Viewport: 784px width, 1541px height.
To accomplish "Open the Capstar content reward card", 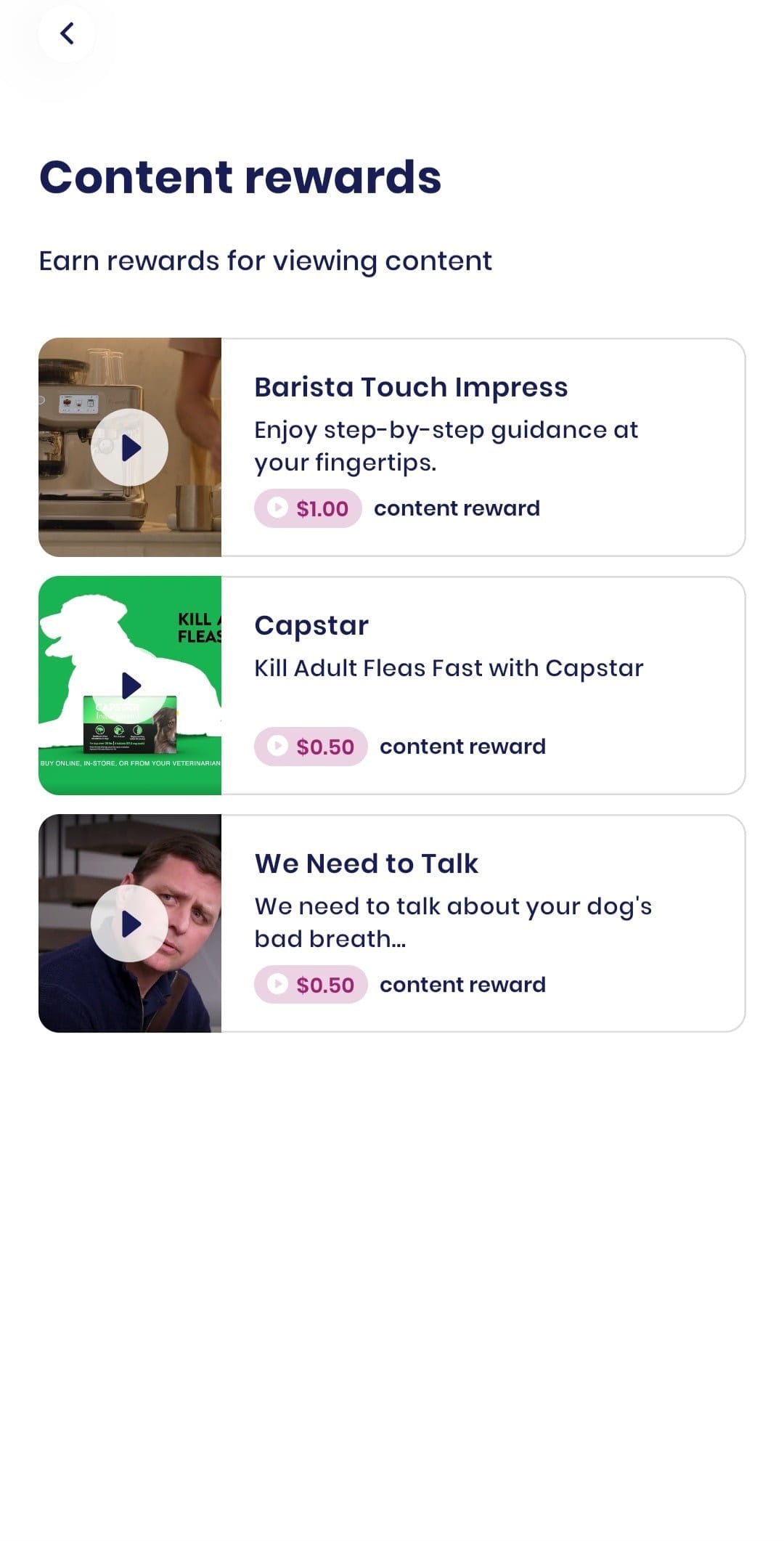I will 392,686.
